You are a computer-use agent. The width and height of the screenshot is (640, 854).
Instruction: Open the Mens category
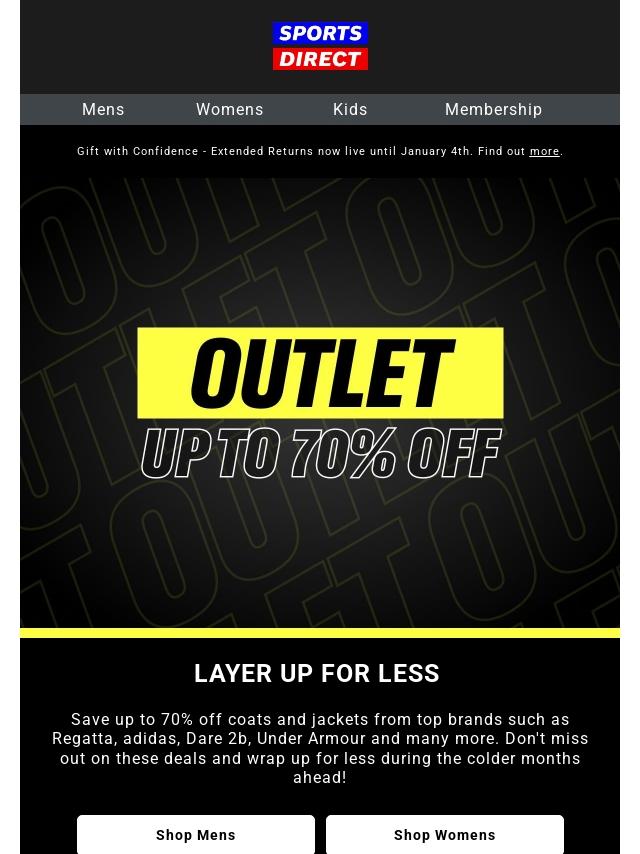click(103, 109)
